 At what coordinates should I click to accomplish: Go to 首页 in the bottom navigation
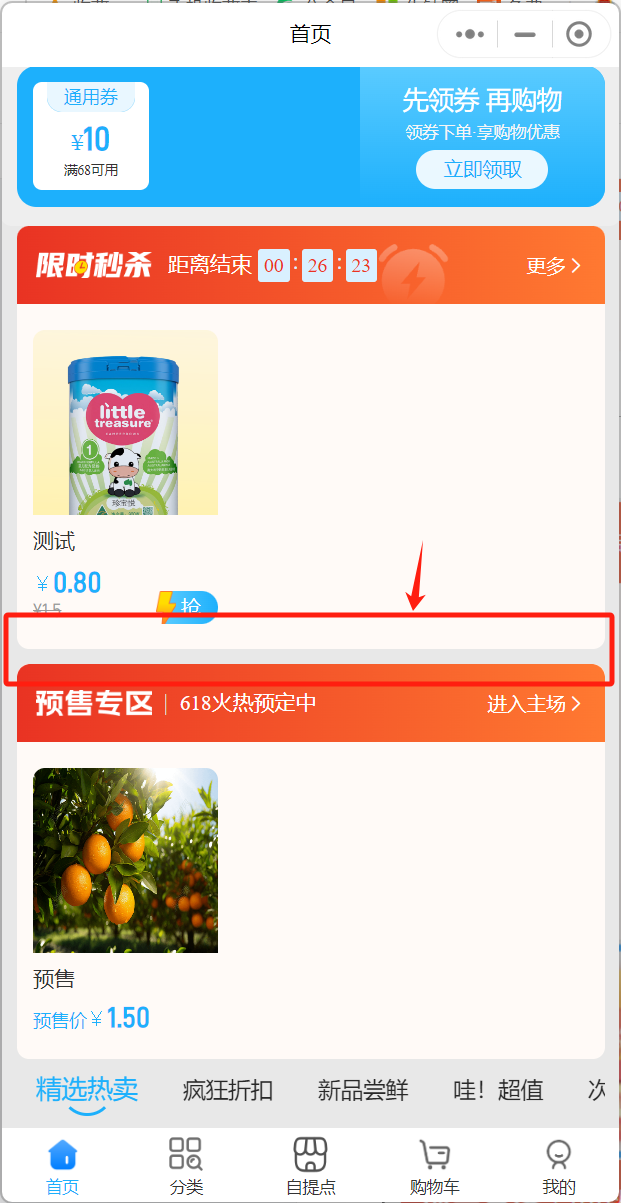pyautogui.click(x=62, y=1166)
